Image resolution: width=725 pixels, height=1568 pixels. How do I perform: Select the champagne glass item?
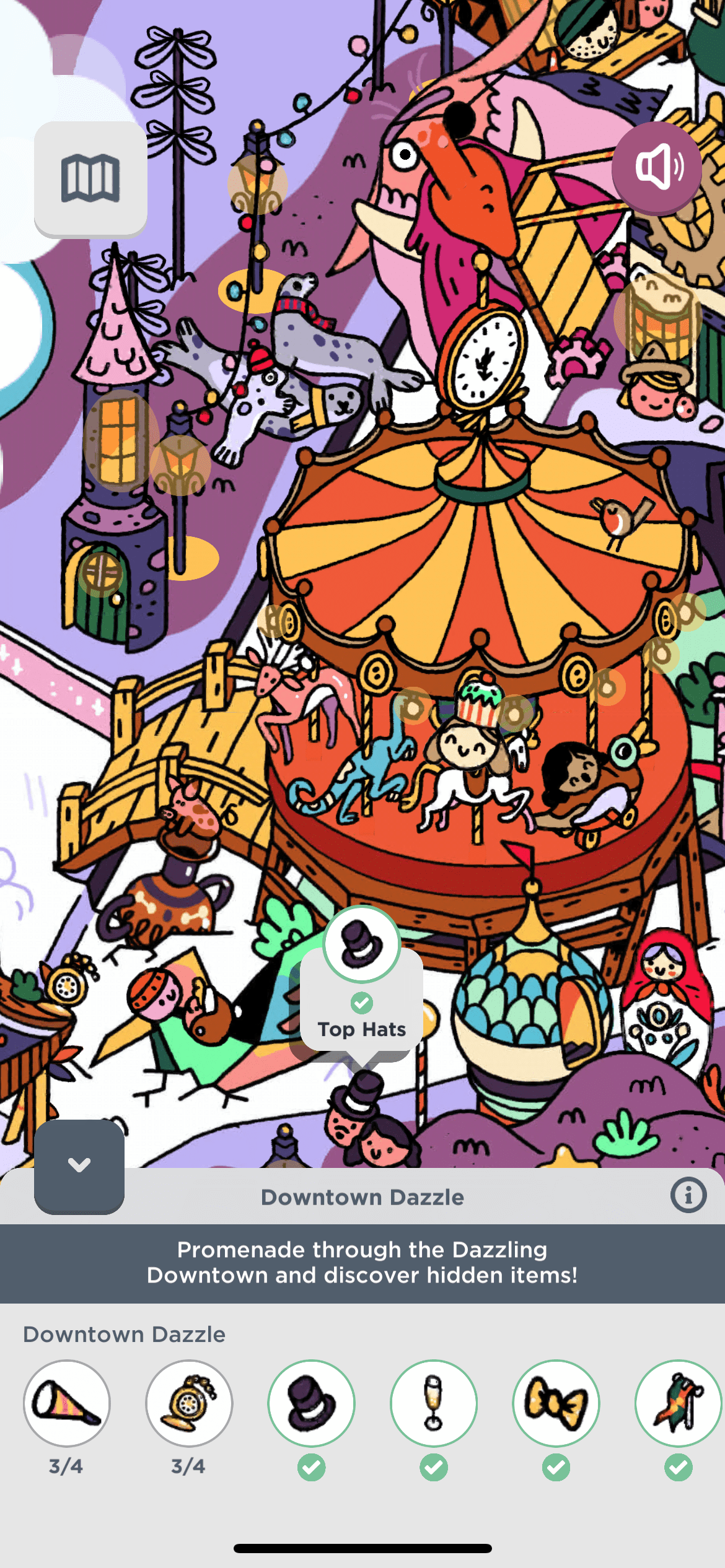[434, 1403]
